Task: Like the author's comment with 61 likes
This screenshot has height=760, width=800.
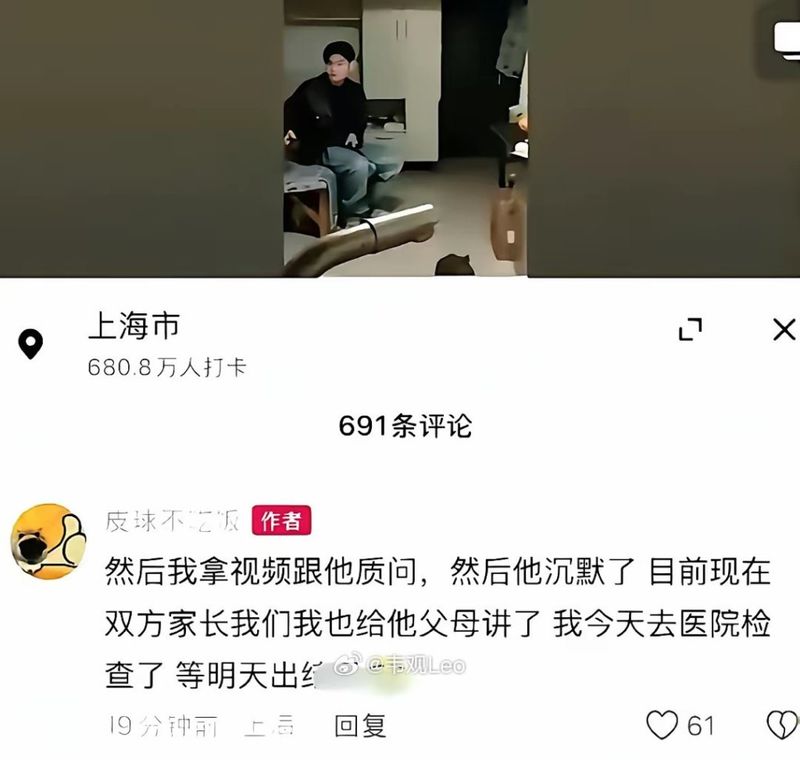Action: click(x=662, y=724)
